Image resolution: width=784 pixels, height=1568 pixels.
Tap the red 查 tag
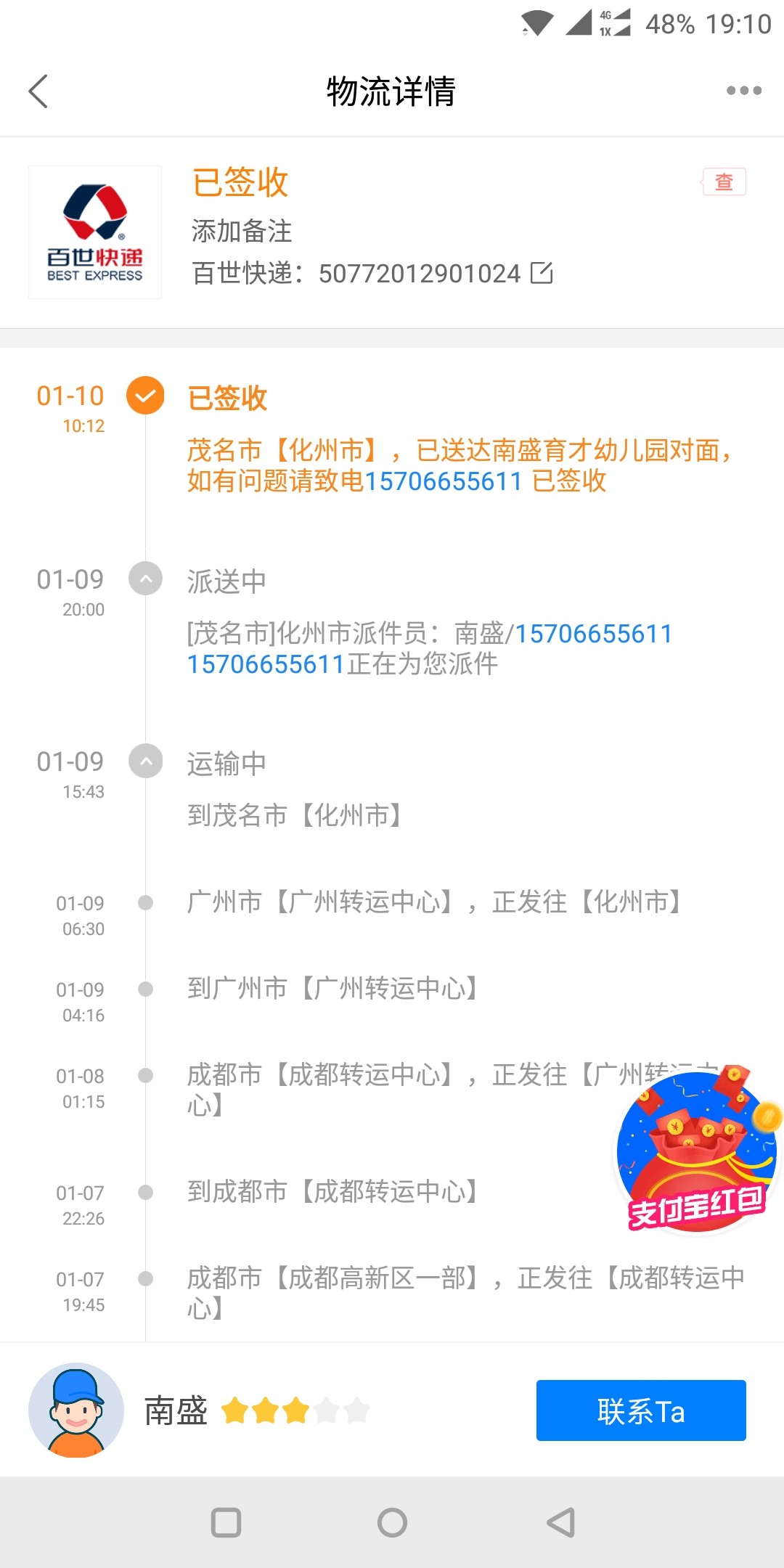(x=724, y=181)
